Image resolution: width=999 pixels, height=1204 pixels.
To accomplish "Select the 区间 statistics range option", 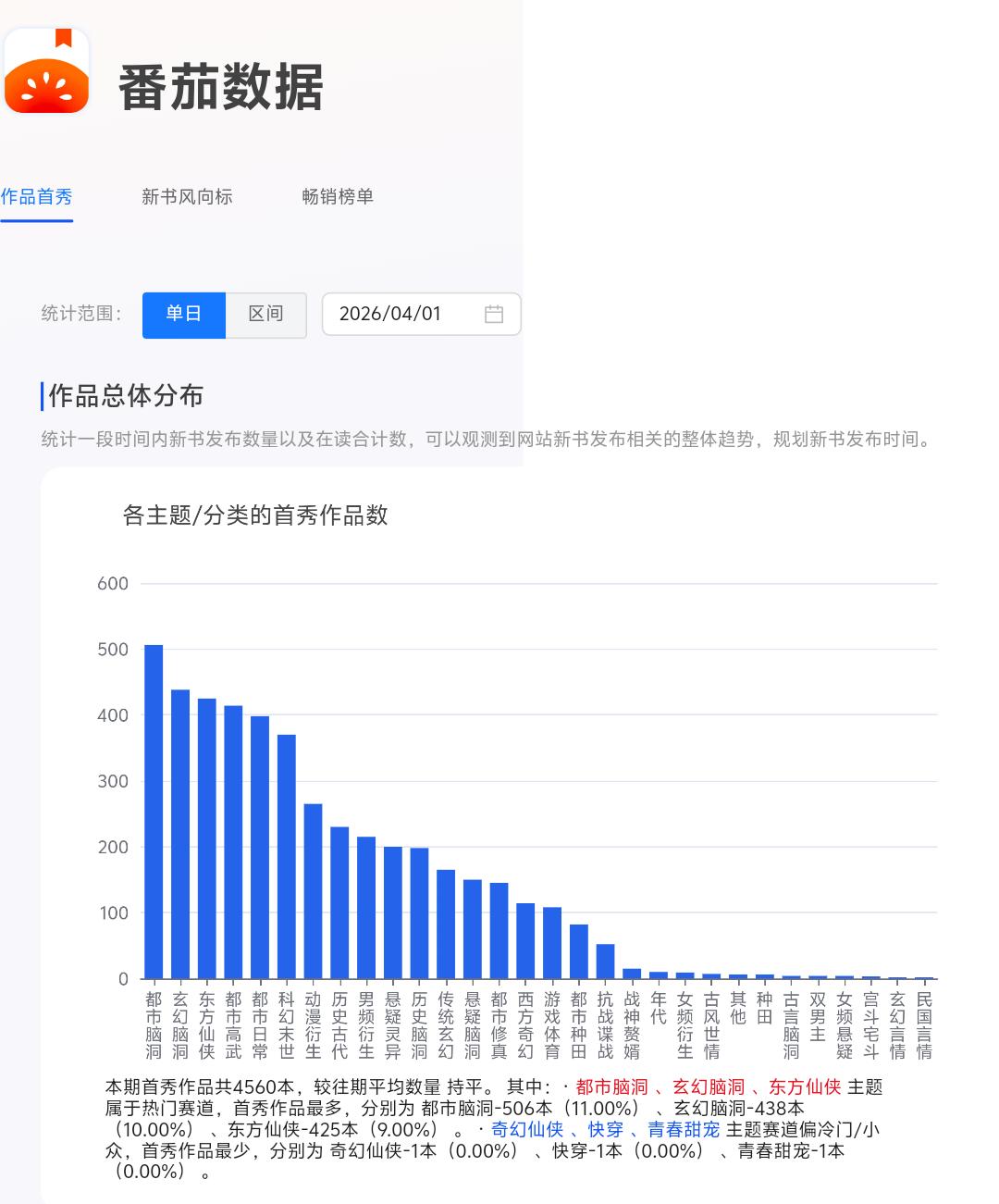I will 266,315.
